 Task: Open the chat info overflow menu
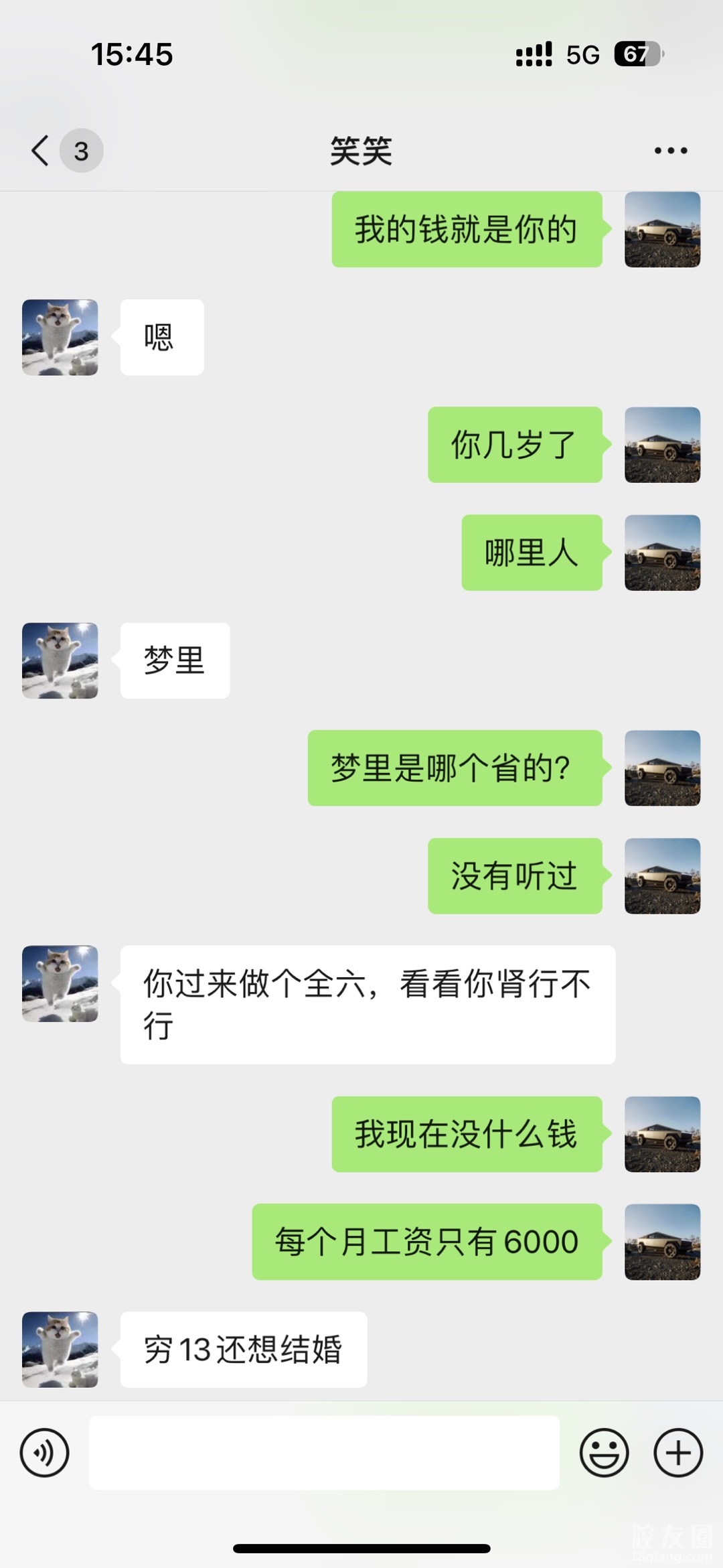pyautogui.click(x=671, y=151)
